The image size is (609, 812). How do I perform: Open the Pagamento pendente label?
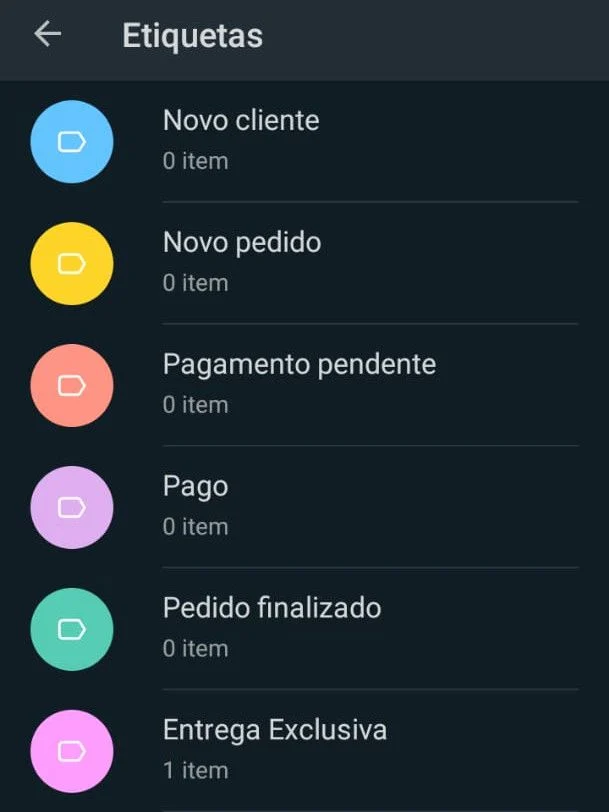coord(299,383)
